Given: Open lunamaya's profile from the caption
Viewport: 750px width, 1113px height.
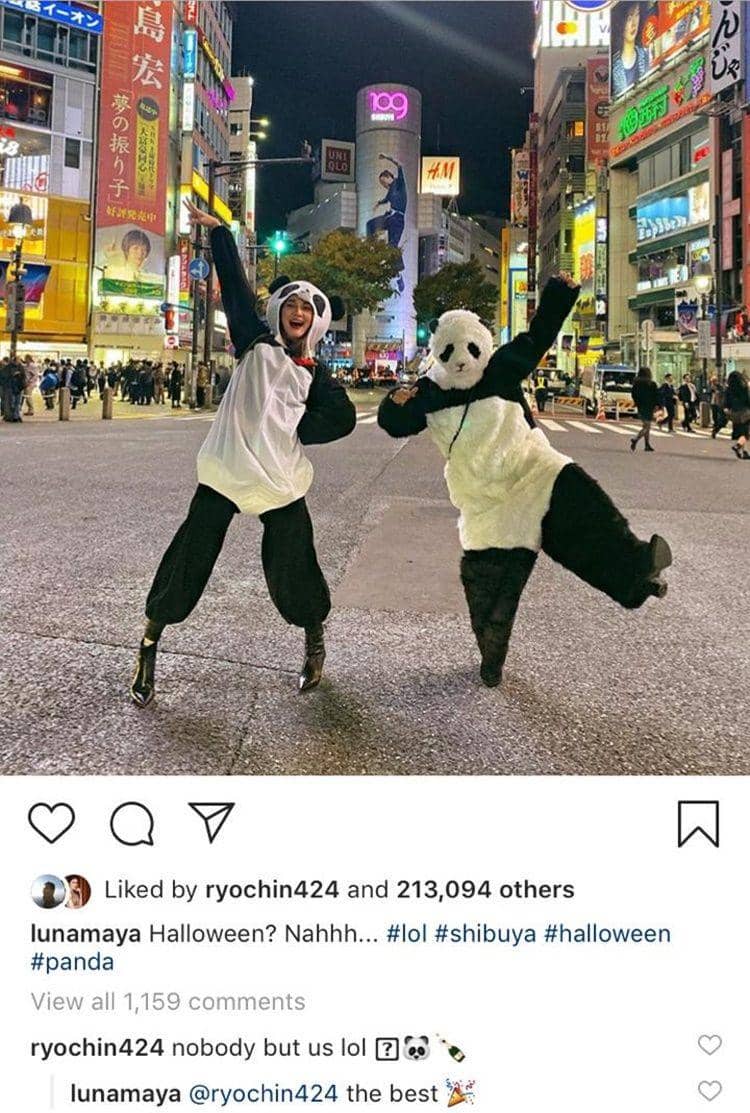Looking at the screenshot, I should (x=85, y=934).
